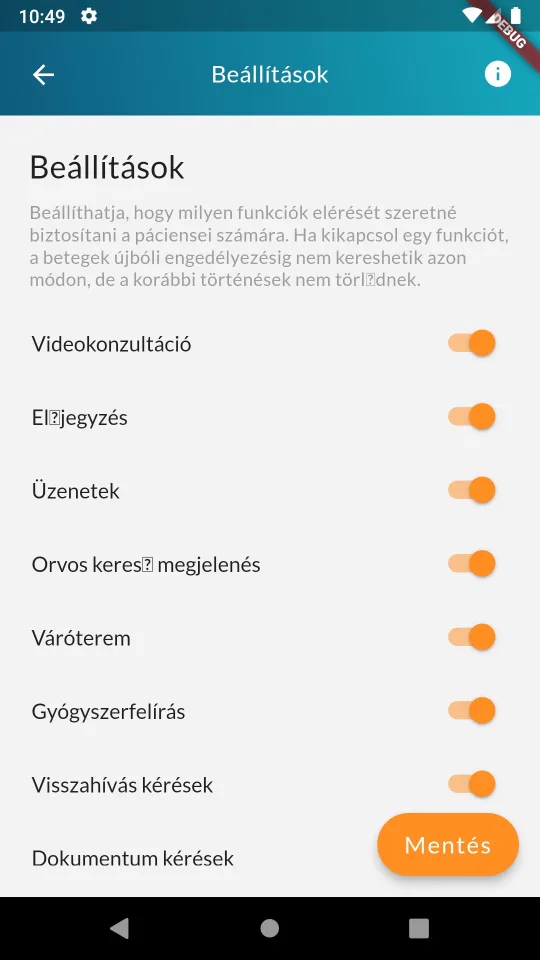
Task: Save settings with the Mentés button
Action: pyautogui.click(x=448, y=844)
